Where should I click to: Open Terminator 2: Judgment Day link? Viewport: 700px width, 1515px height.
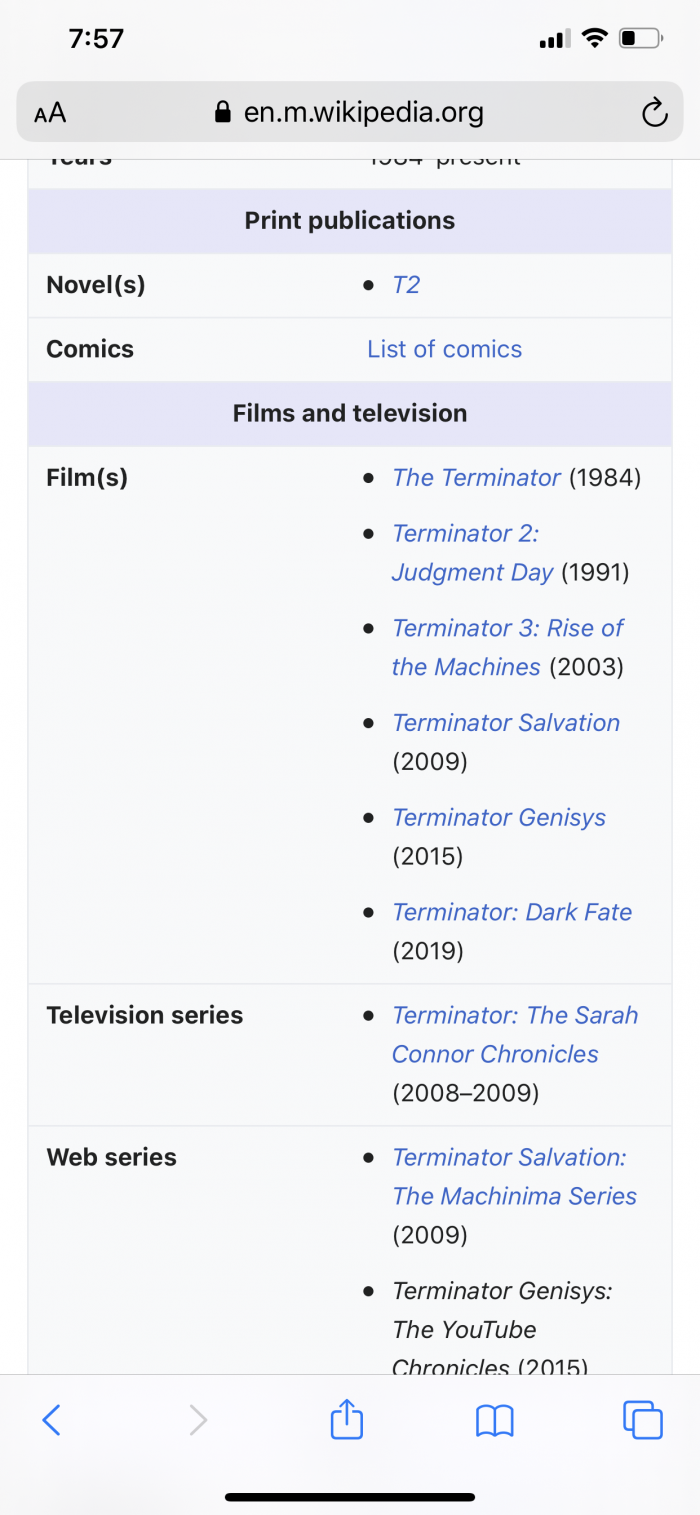click(472, 552)
